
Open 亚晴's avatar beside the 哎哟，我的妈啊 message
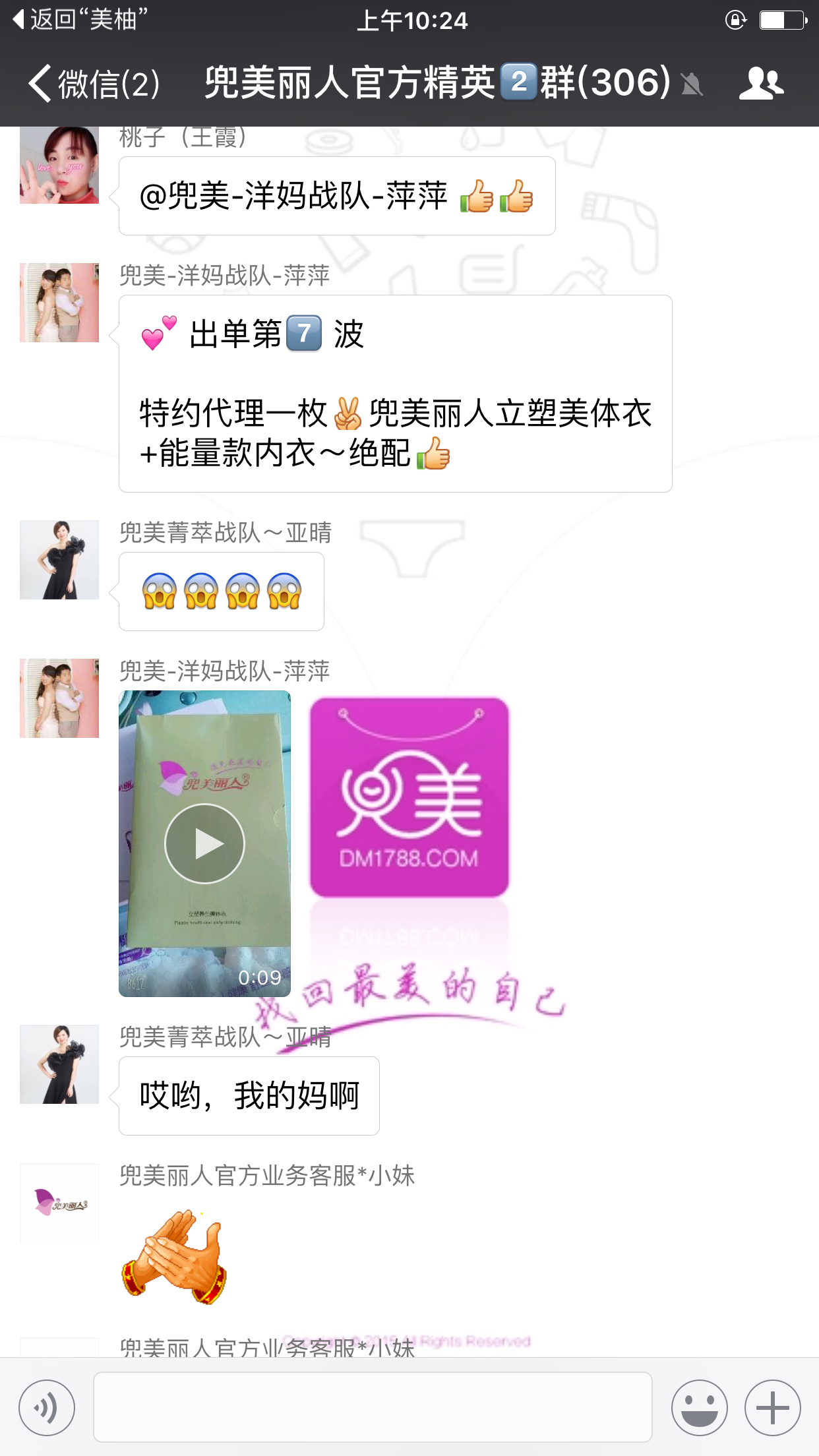pyautogui.click(x=59, y=1064)
